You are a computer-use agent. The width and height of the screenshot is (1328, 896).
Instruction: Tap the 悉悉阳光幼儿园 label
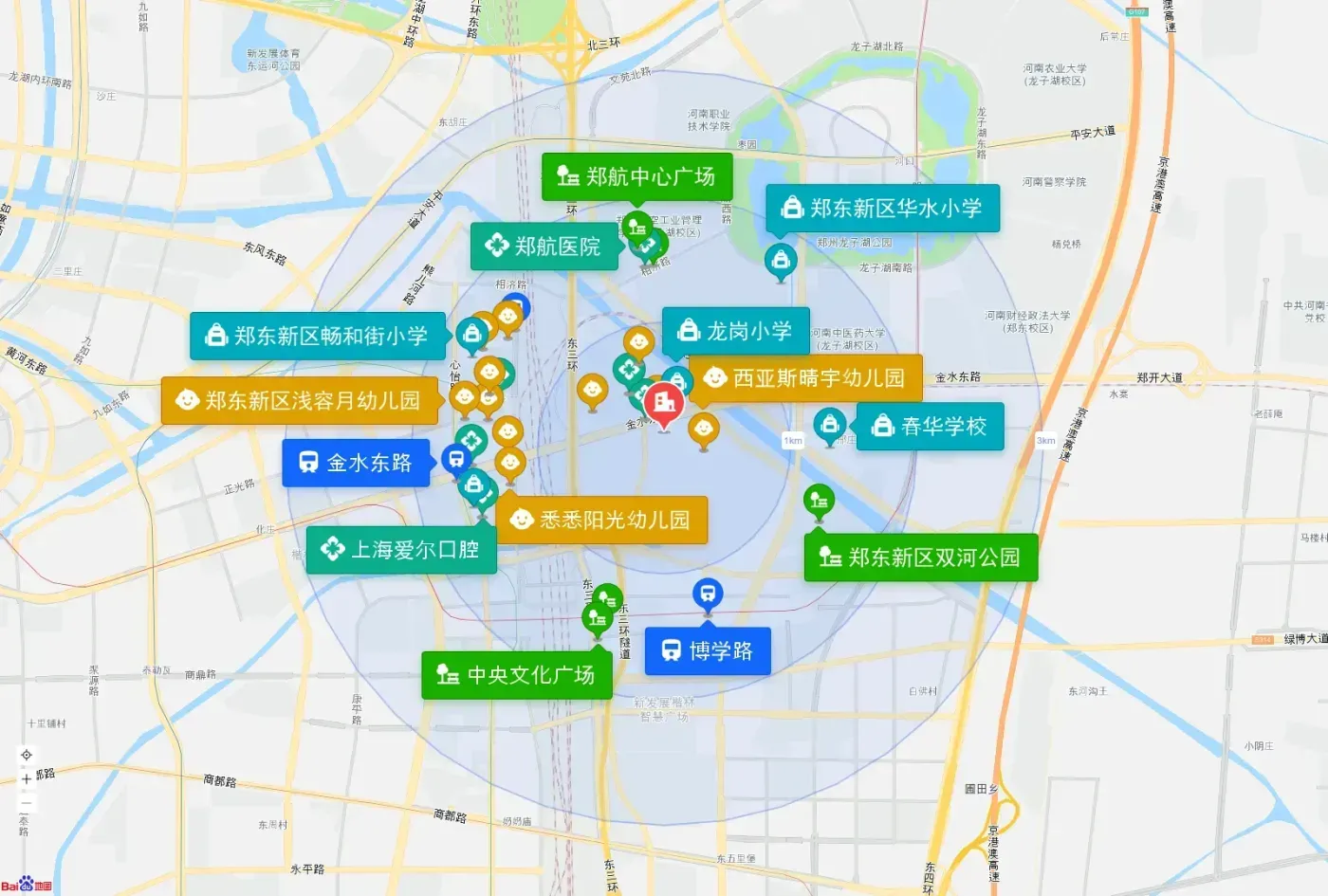click(602, 521)
